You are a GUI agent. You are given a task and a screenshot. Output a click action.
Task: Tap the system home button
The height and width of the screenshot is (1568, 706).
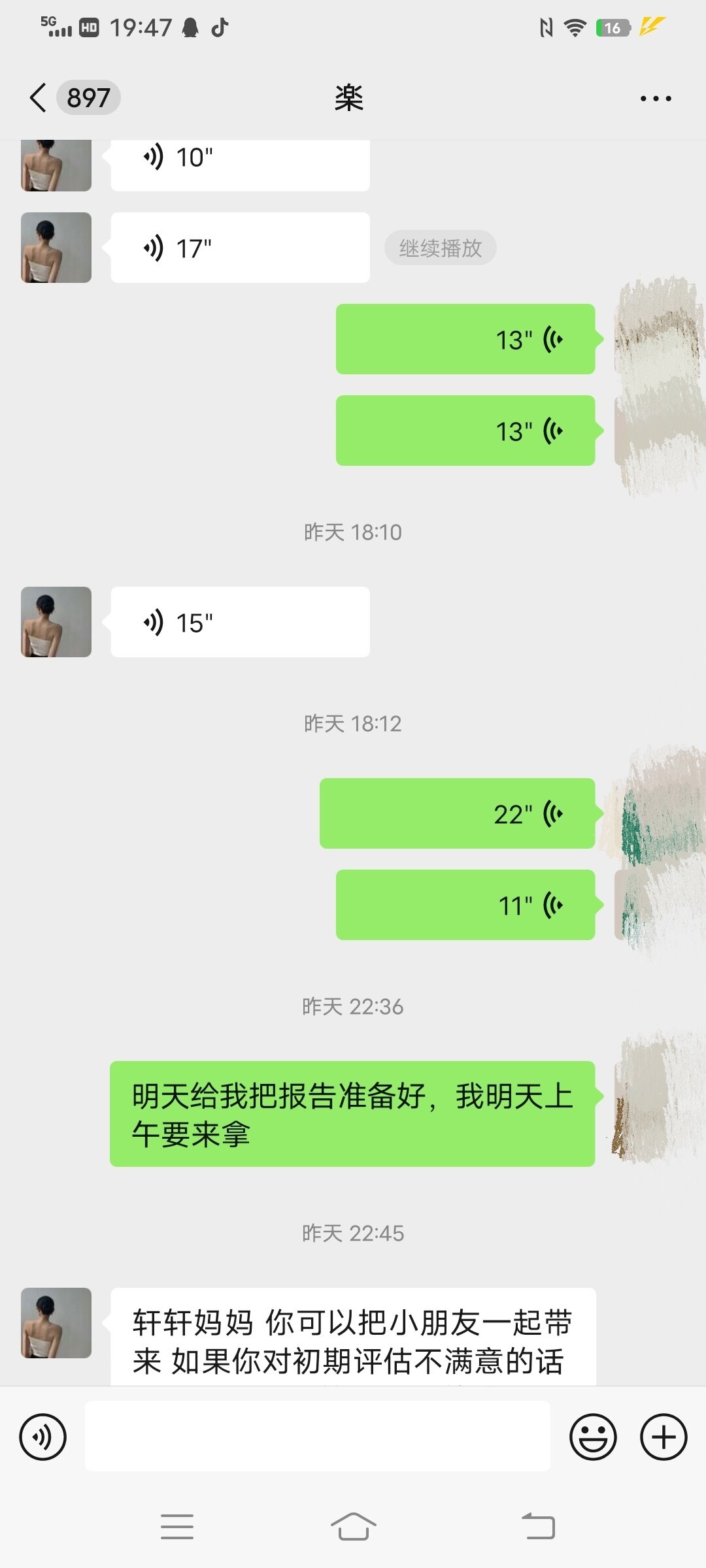pyautogui.click(x=353, y=1527)
